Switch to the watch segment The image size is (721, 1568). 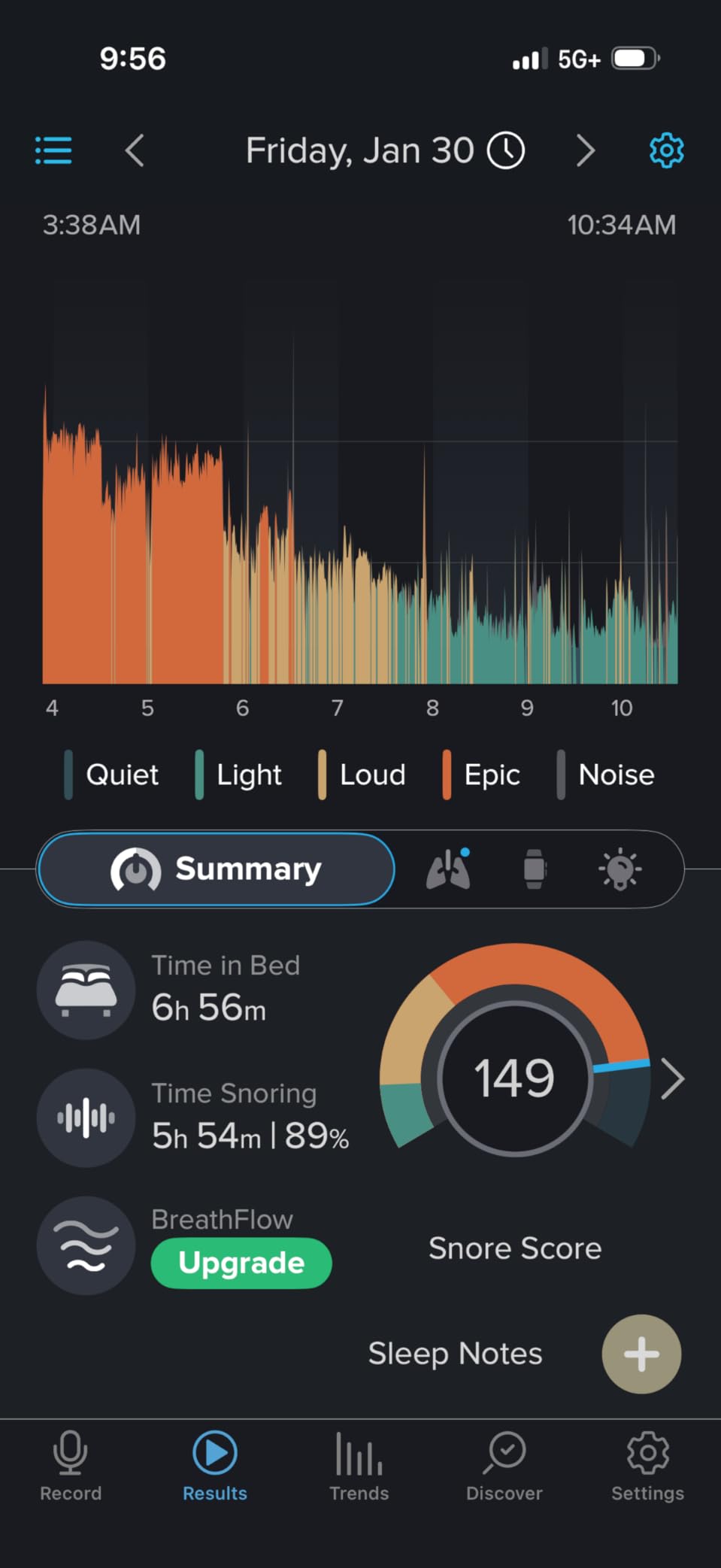point(535,869)
